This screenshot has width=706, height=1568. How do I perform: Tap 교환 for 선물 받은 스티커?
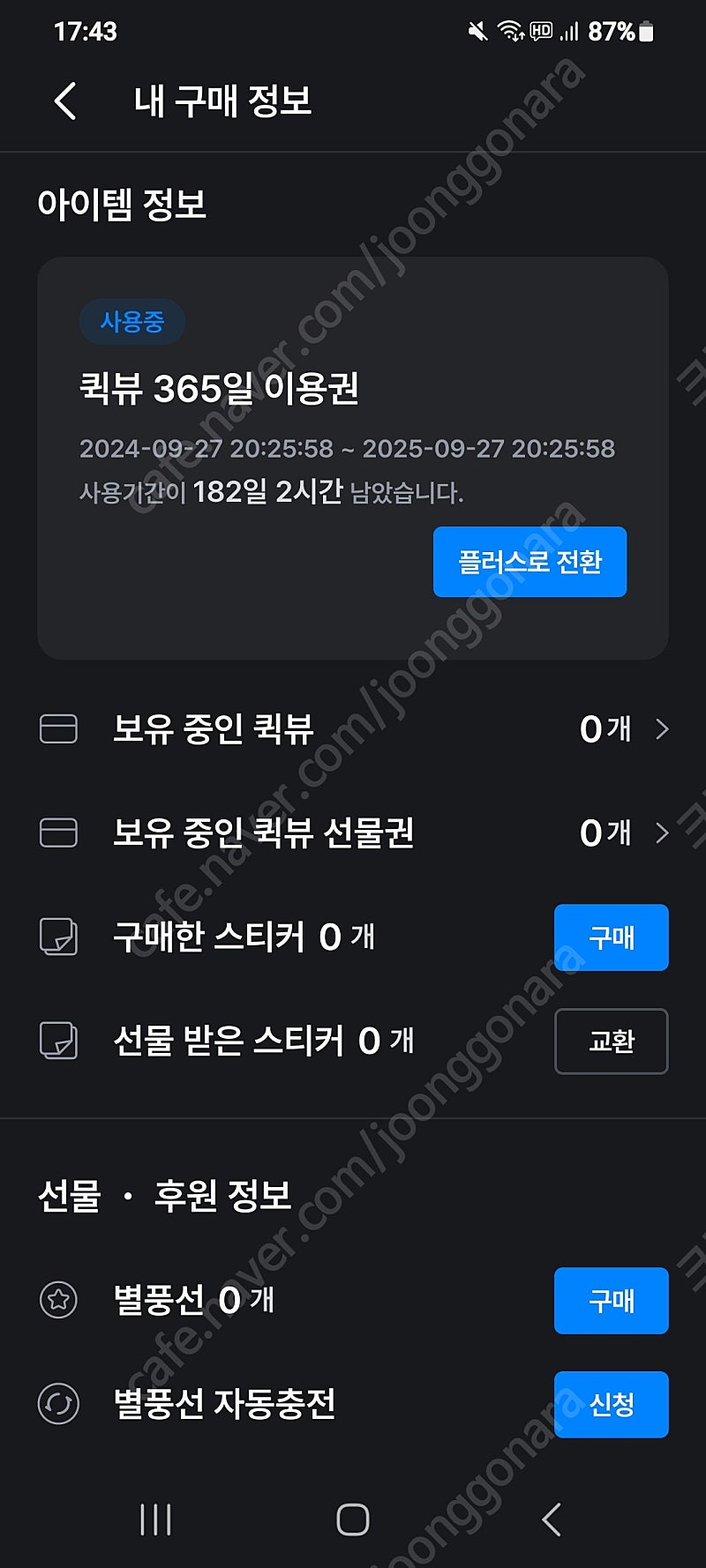(x=611, y=1042)
